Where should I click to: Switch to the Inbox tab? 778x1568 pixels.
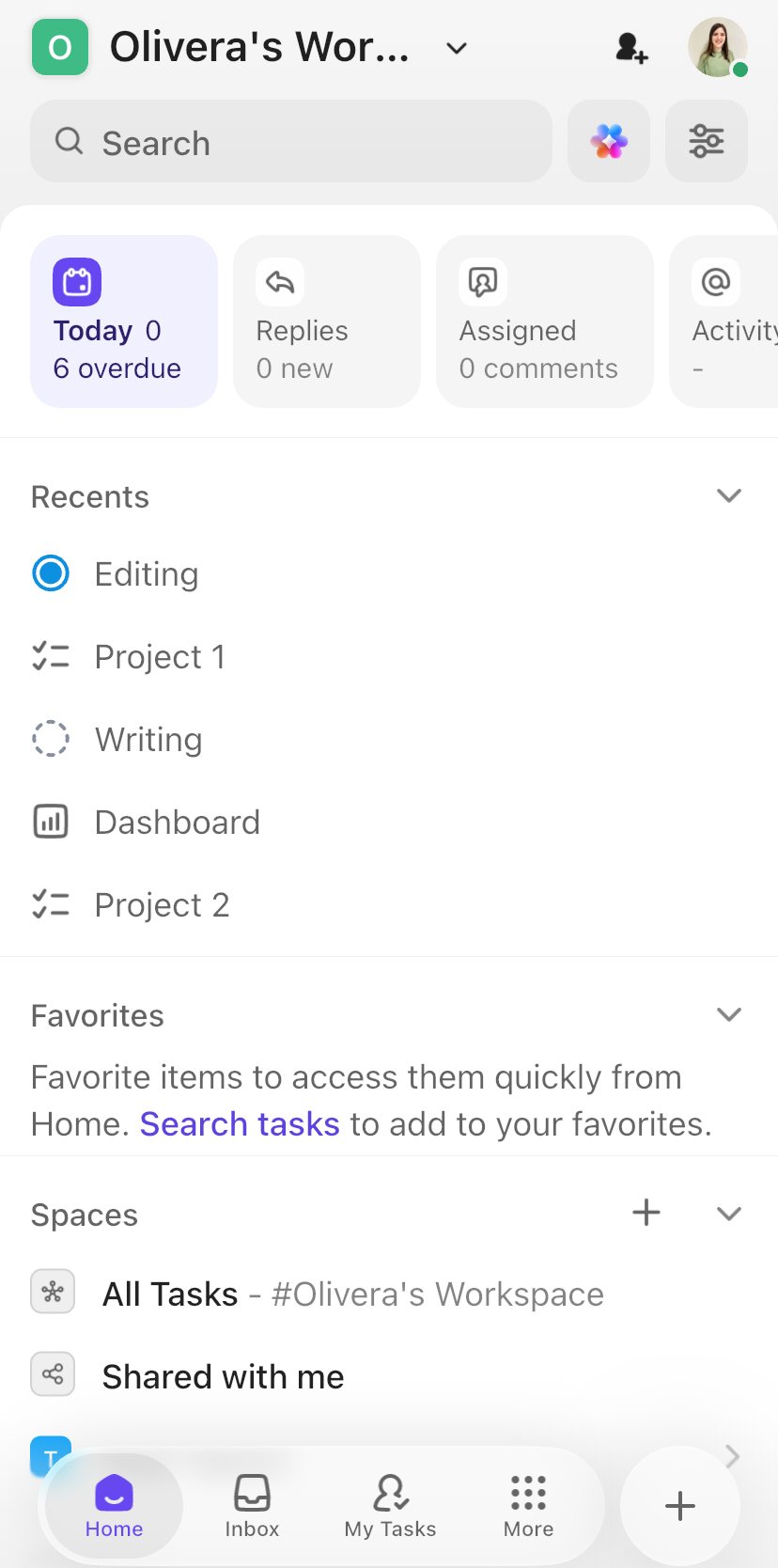251,1506
